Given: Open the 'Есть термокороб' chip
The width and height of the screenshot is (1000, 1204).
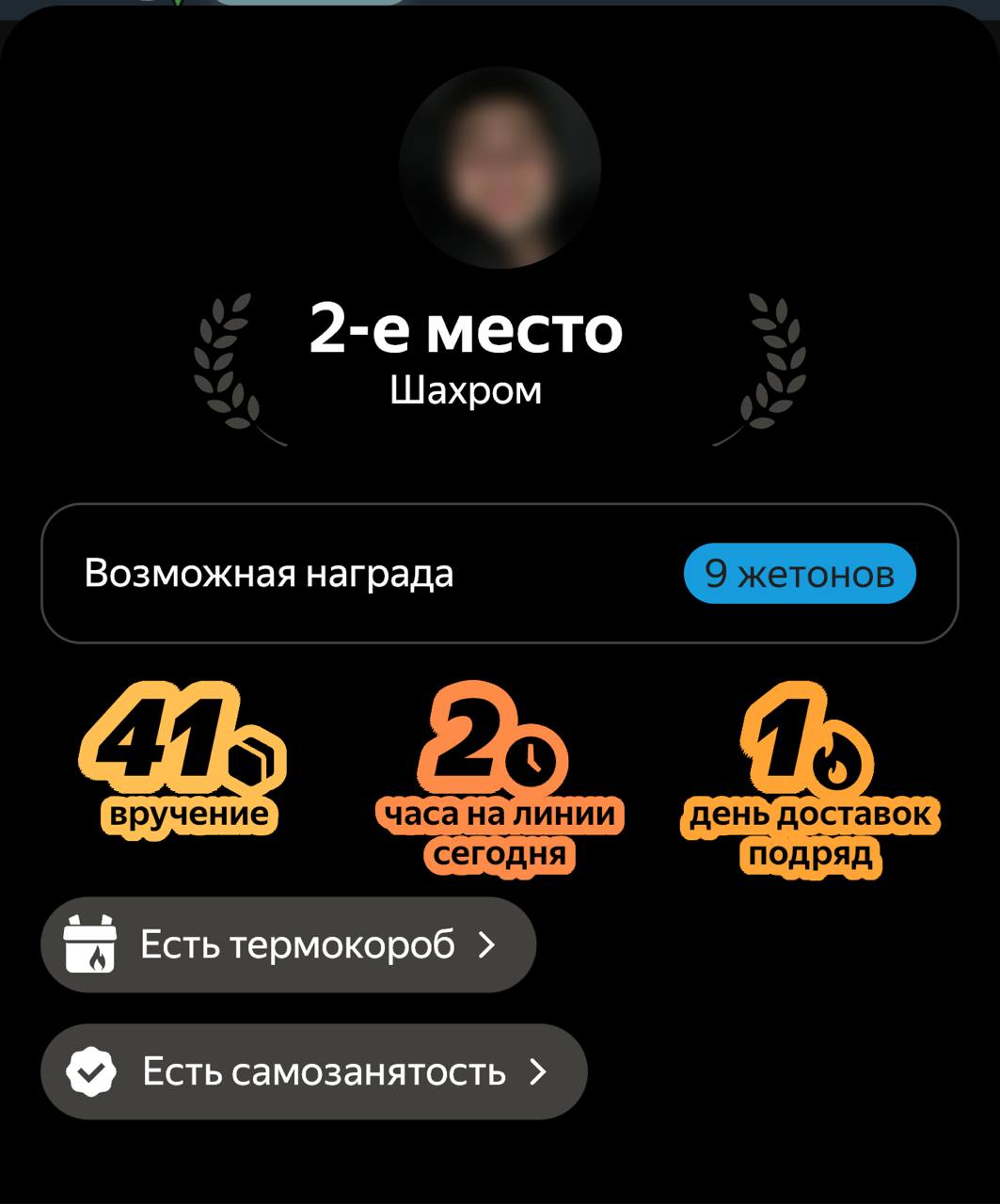Looking at the screenshot, I should 288,944.
